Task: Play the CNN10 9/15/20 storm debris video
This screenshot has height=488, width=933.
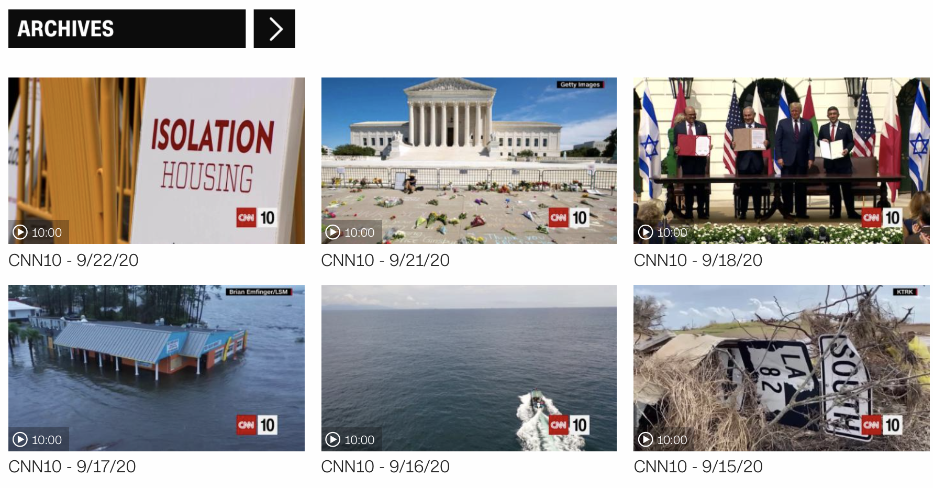Action: pyautogui.click(x=781, y=367)
